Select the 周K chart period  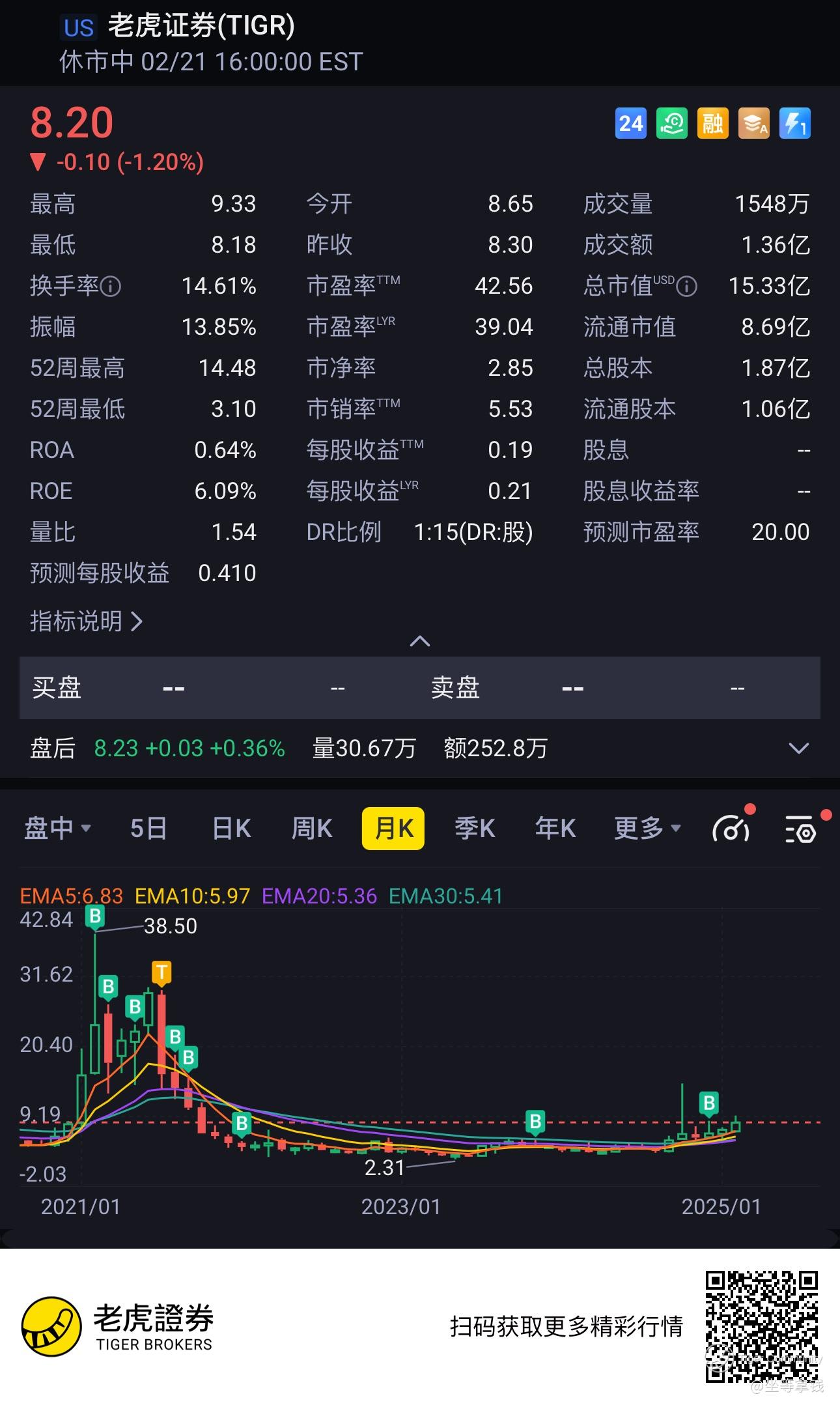pyautogui.click(x=312, y=829)
